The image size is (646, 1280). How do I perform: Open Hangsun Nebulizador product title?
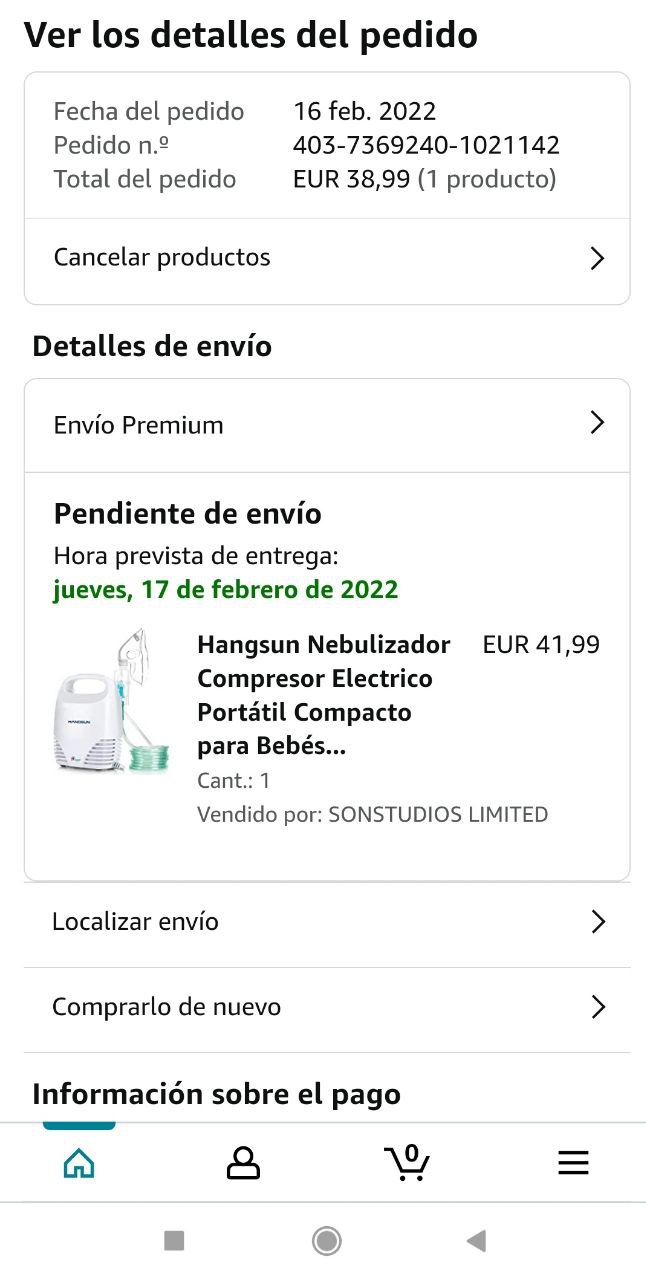point(323,695)
